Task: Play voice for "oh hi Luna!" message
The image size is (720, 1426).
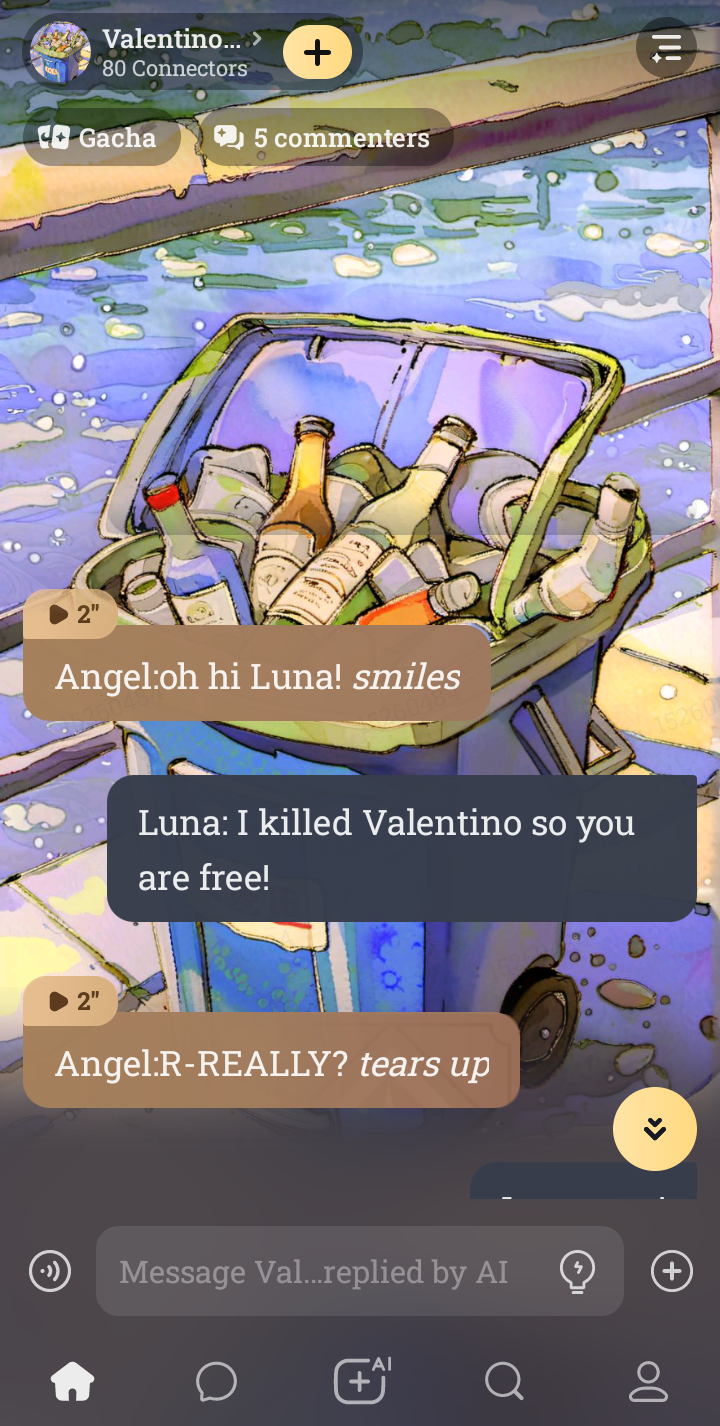Action: 70,614
